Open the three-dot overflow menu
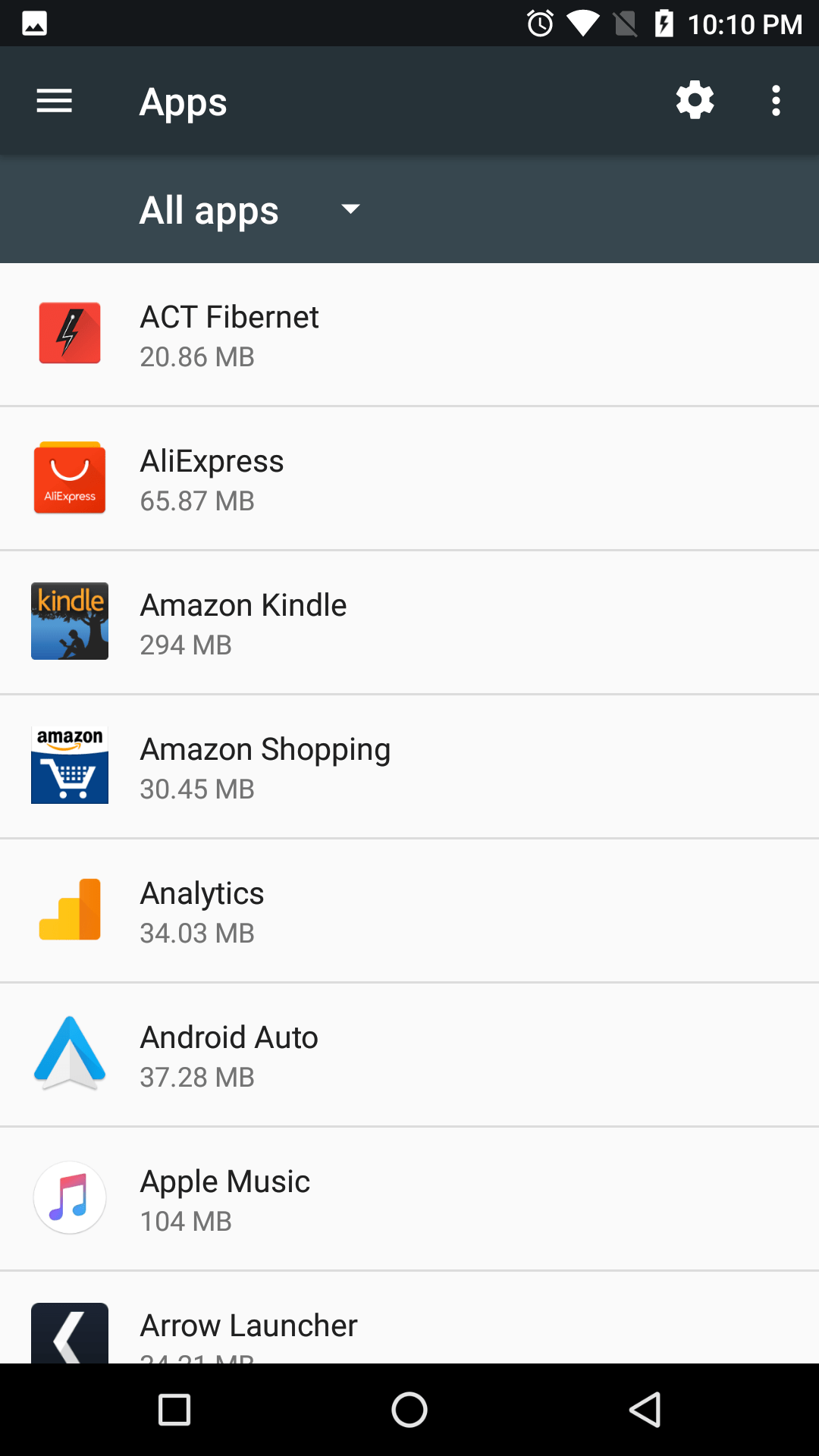Screen dimensions: 819x1456 pos(776,101)
